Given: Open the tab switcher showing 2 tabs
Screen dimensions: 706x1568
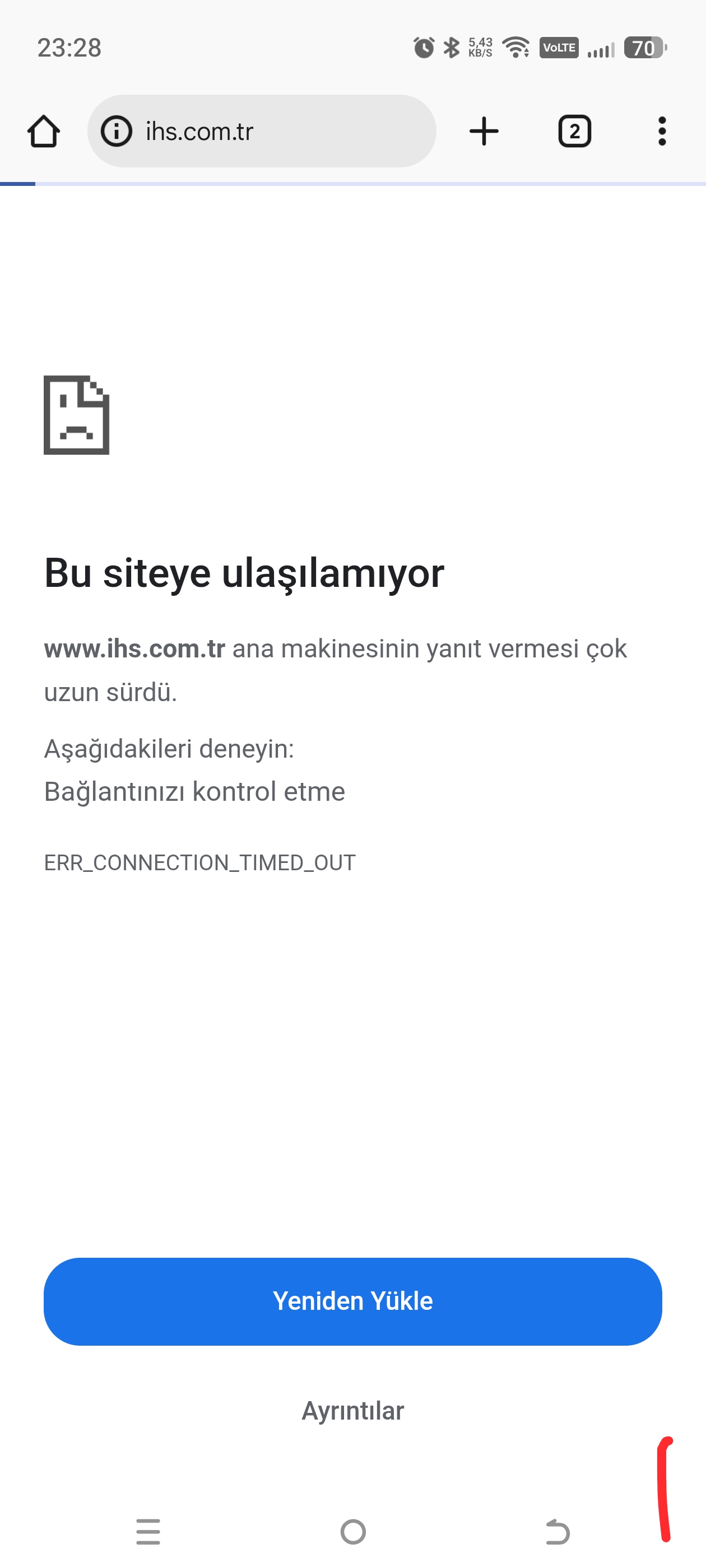Looking at the screenshot, I should (x=573, y=131).
